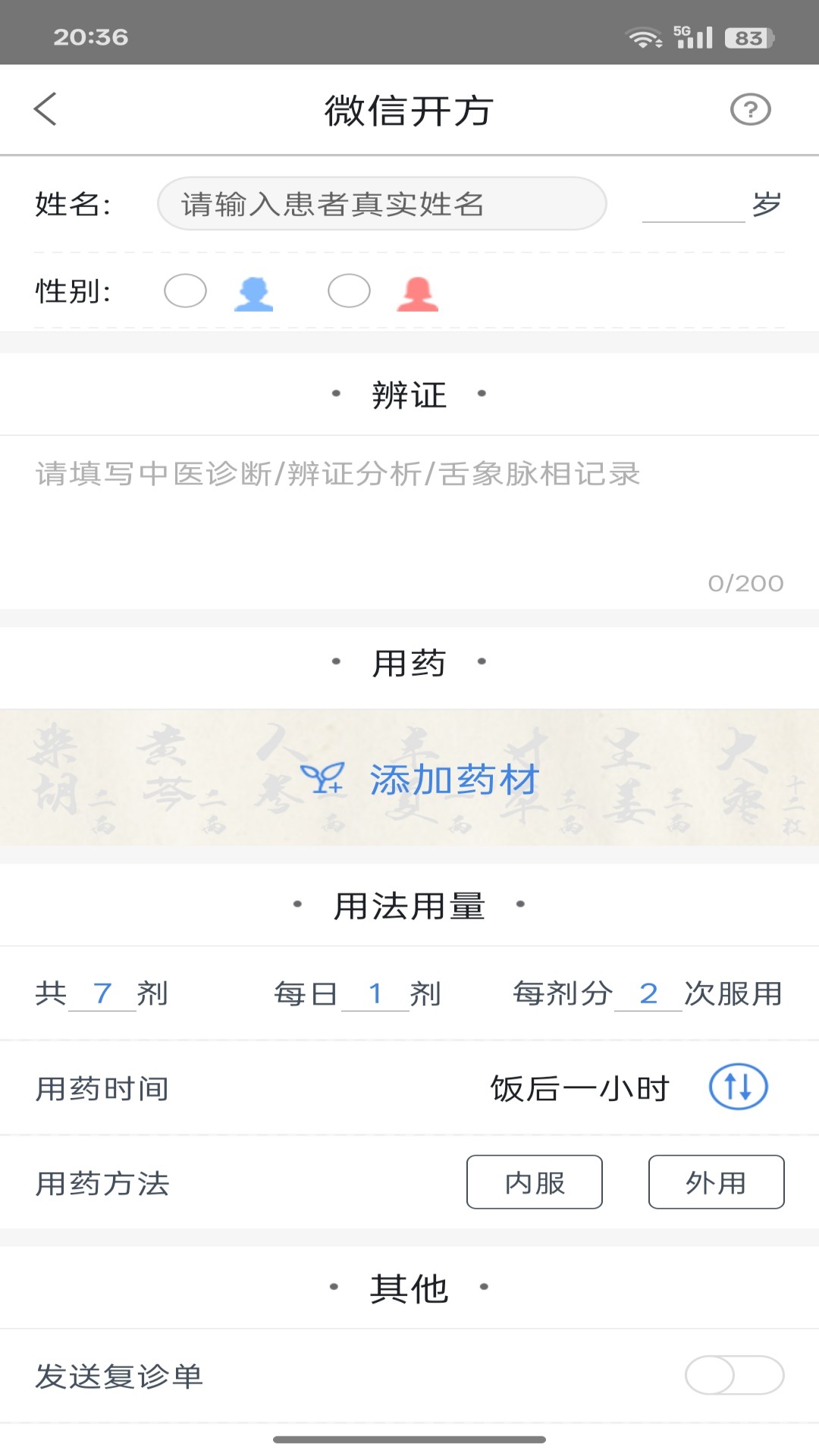The image size is (819, 1456).
Task: Choose 外用 as medication method
Action: [x=716, y=1182]
